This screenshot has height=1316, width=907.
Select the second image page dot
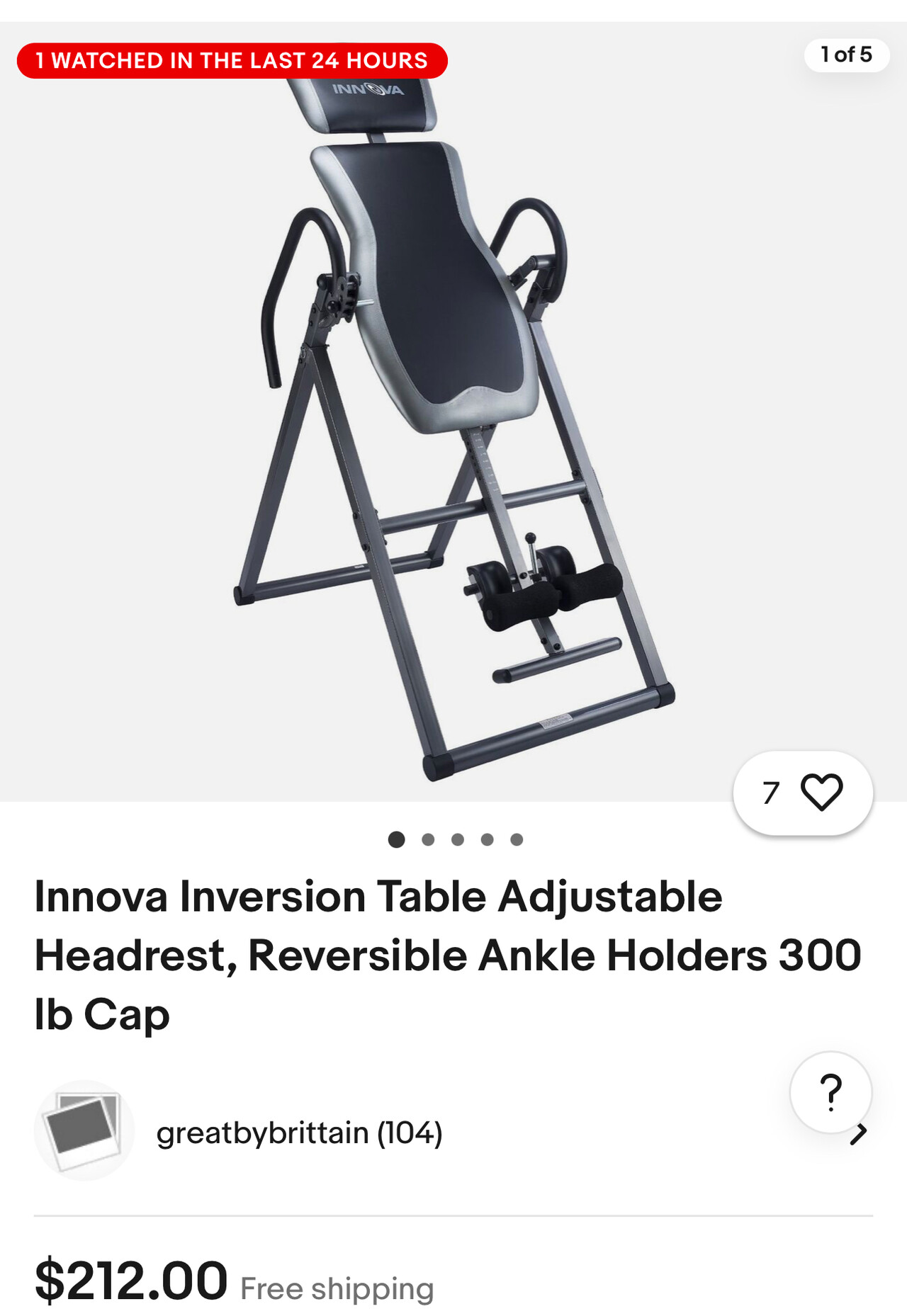[x=428, y=839]
